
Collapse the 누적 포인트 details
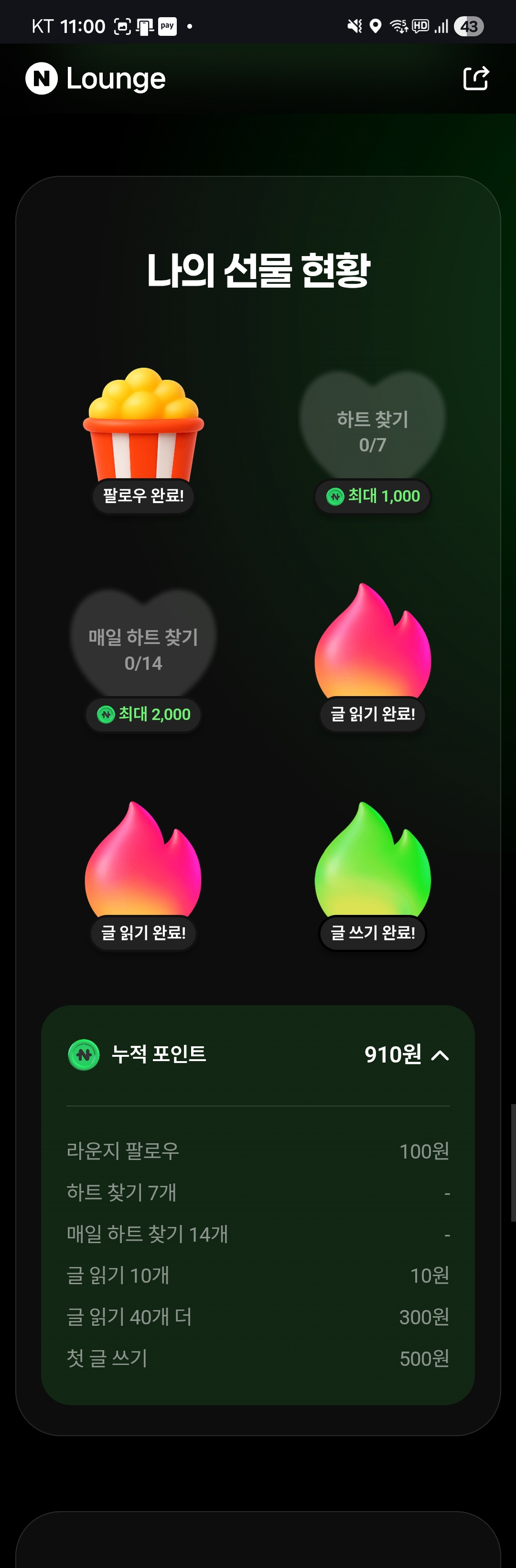coord(440,1055)
